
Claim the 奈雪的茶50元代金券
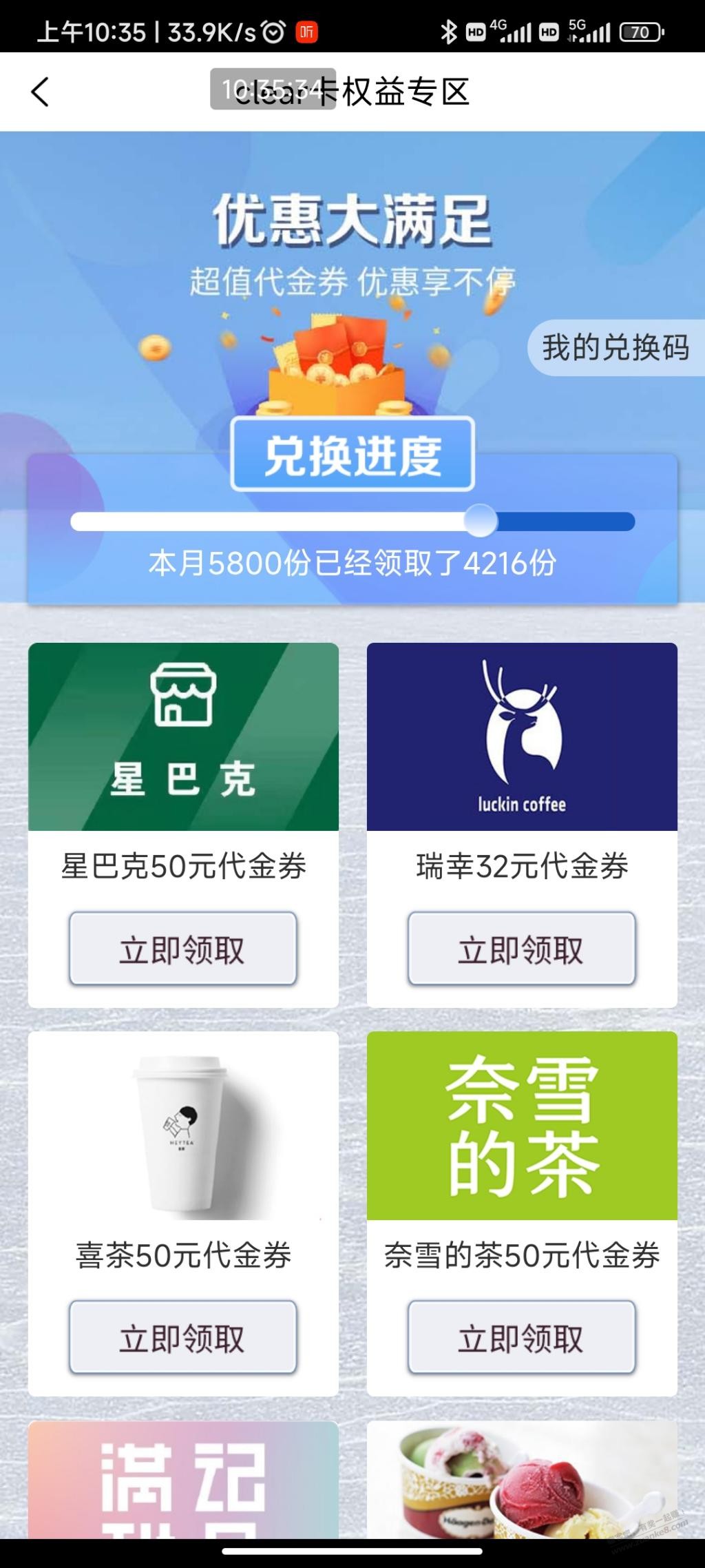click(x=522, y=1338)
